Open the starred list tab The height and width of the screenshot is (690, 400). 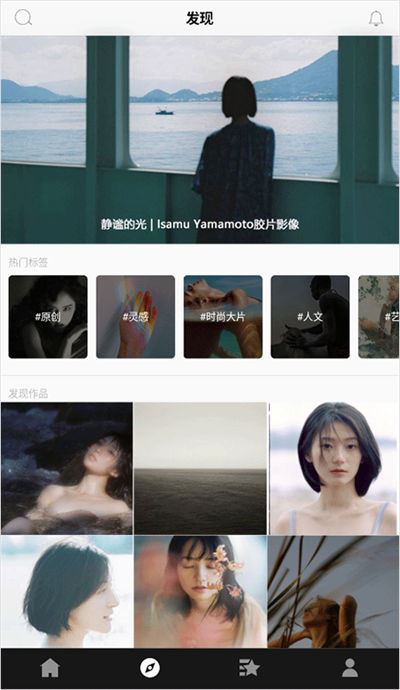(x=249, y=668)
